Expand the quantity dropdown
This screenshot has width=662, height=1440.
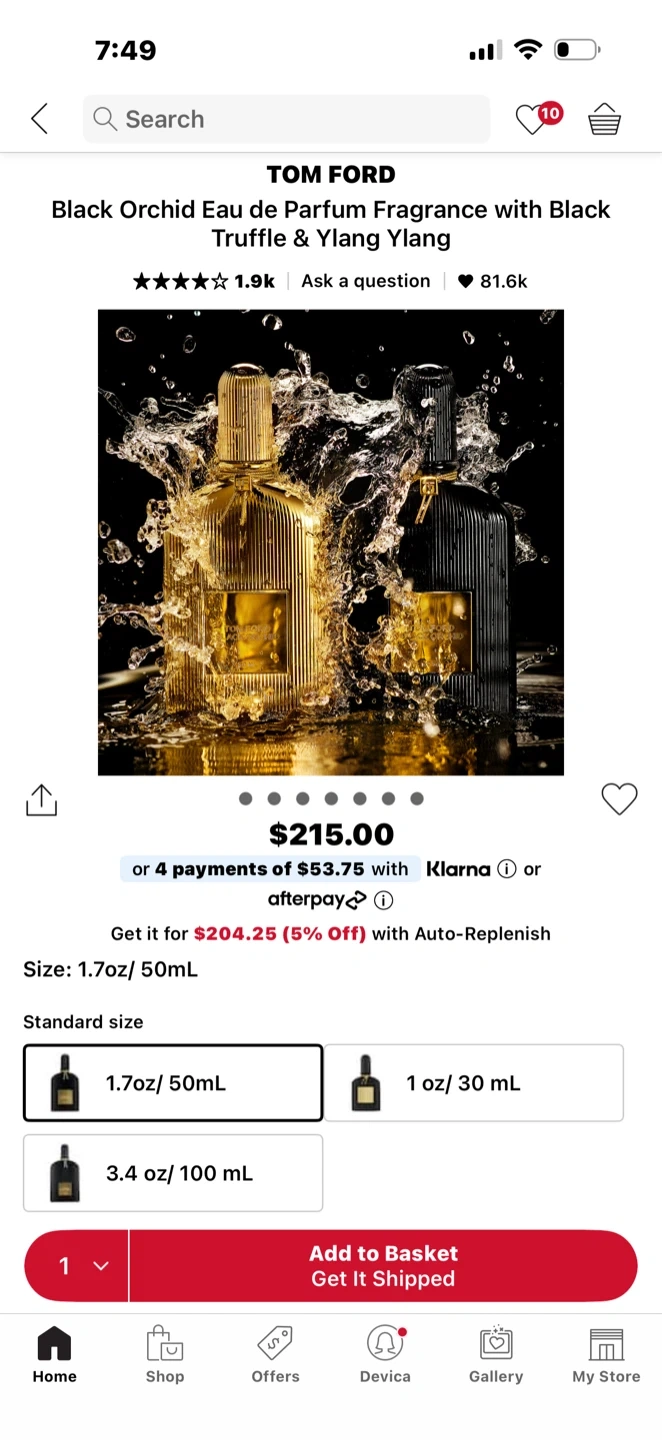77,1266
